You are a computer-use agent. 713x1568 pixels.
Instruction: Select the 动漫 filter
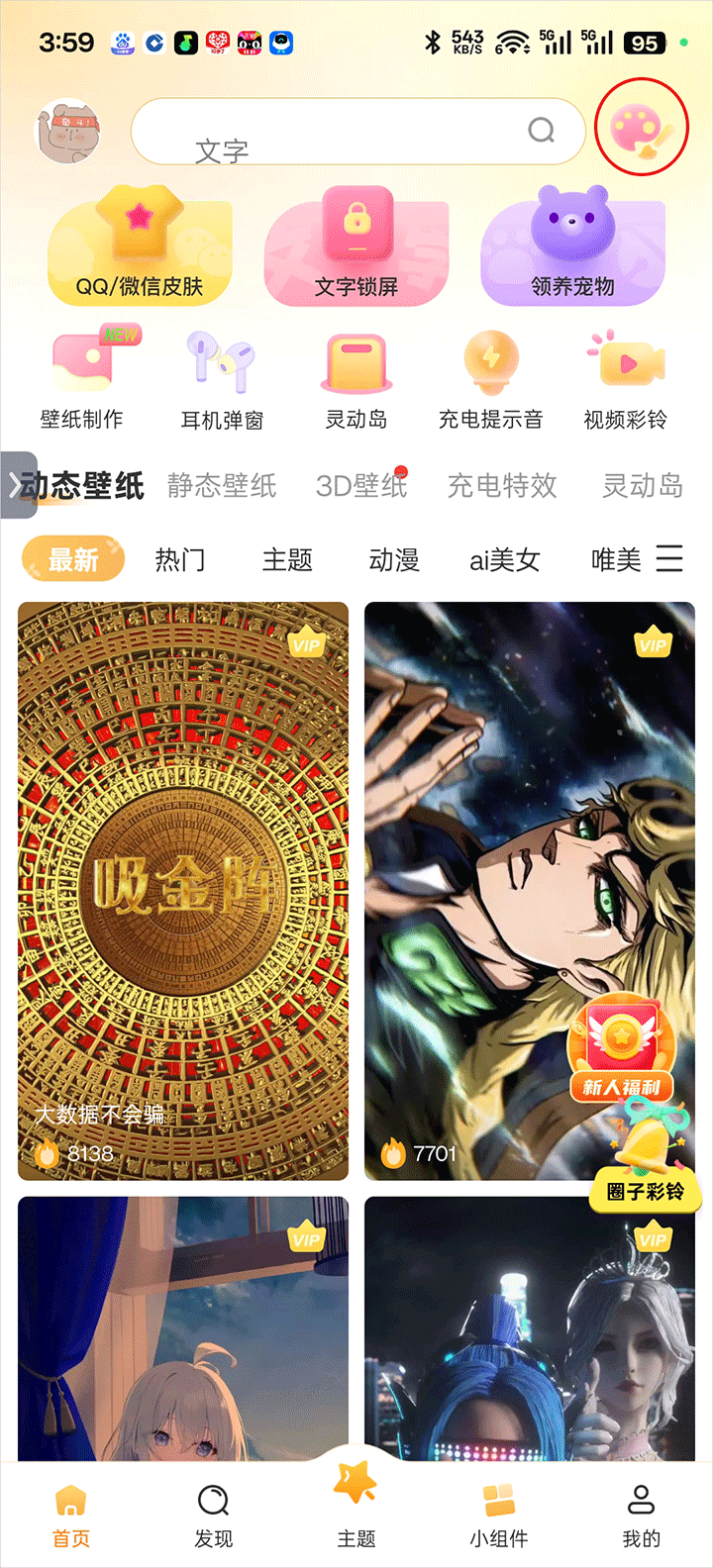coord(394,560)
